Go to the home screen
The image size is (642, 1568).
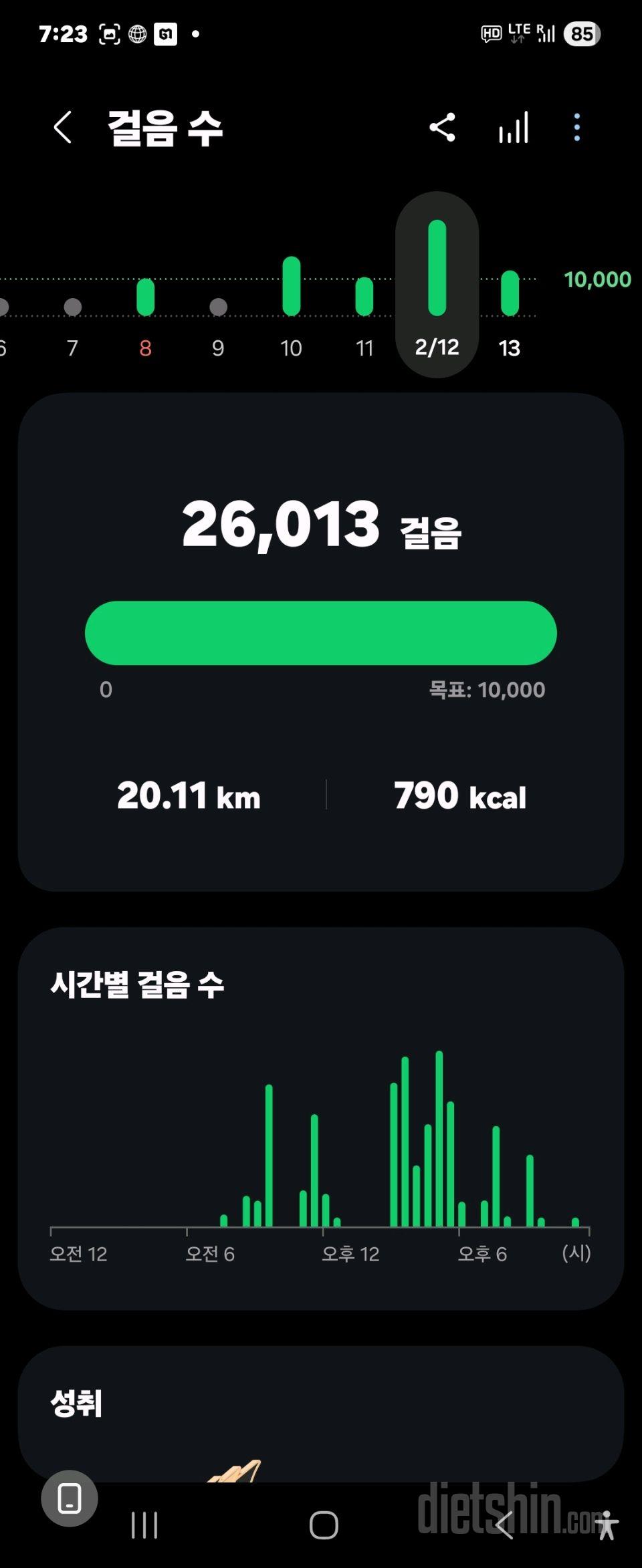324,1525
